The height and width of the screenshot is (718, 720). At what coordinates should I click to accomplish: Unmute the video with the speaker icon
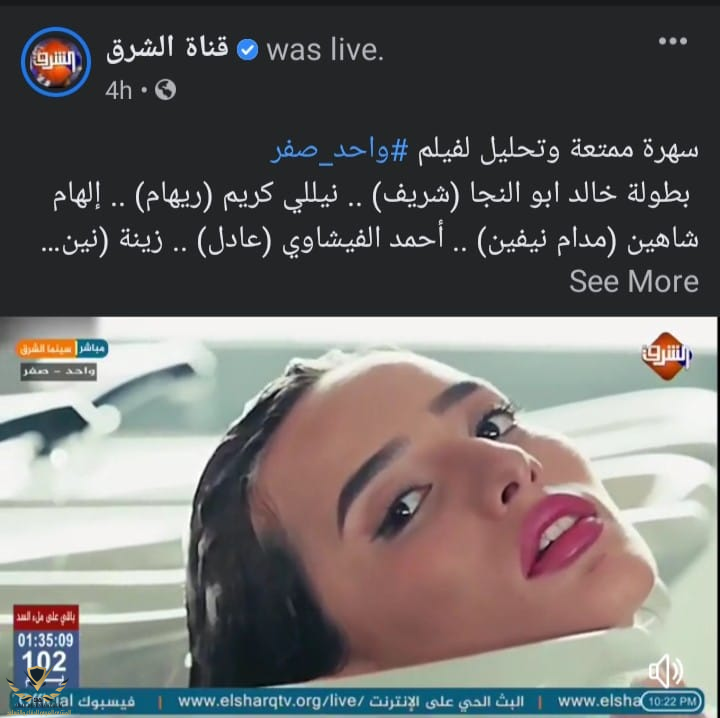665,670
